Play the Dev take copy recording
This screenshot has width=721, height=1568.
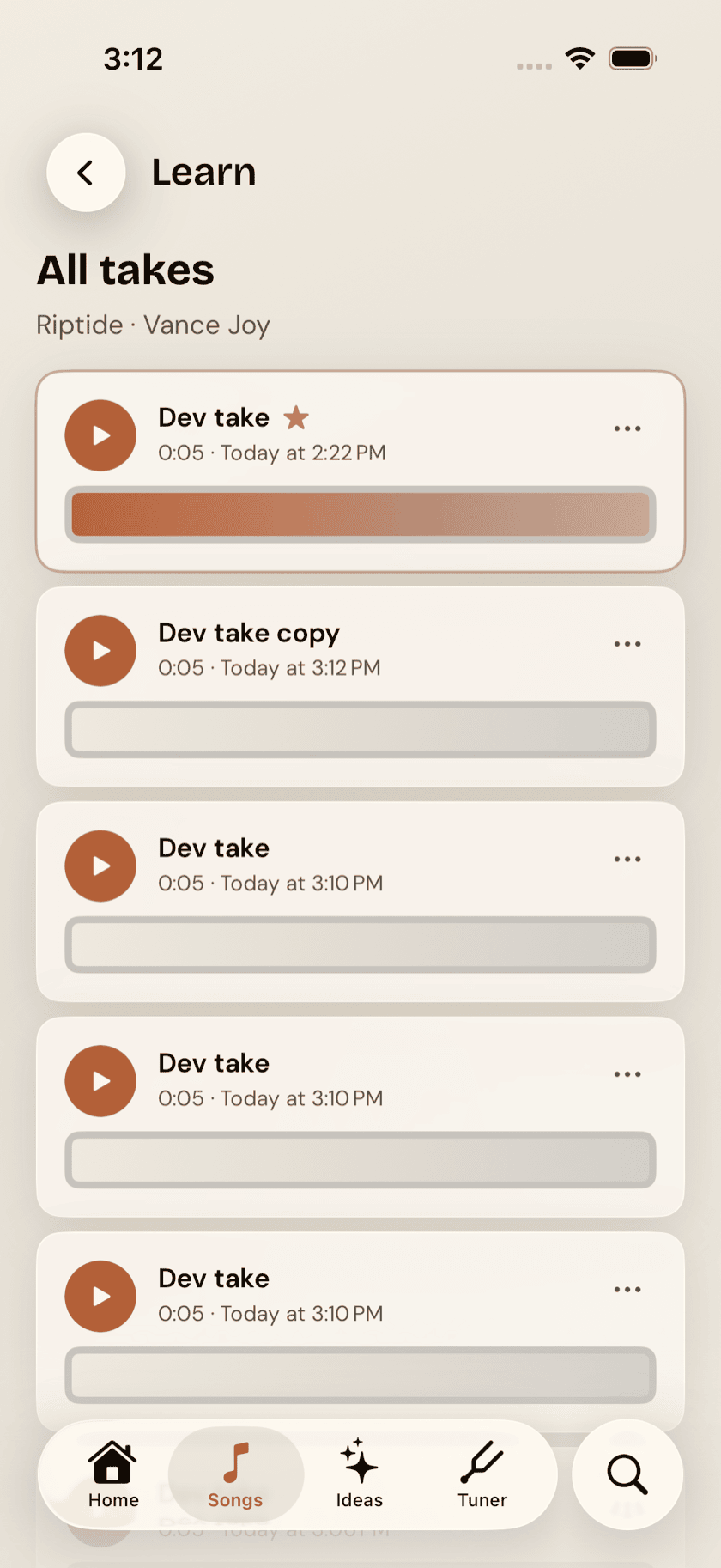pos(100,651)
